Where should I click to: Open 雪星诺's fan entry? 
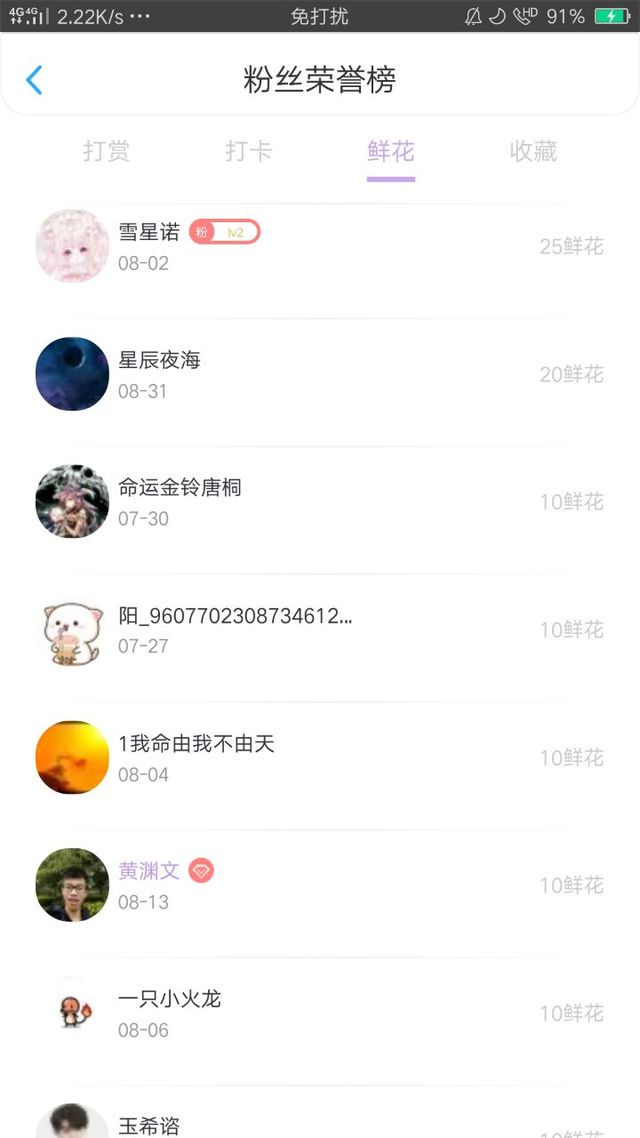pos(320,246)
